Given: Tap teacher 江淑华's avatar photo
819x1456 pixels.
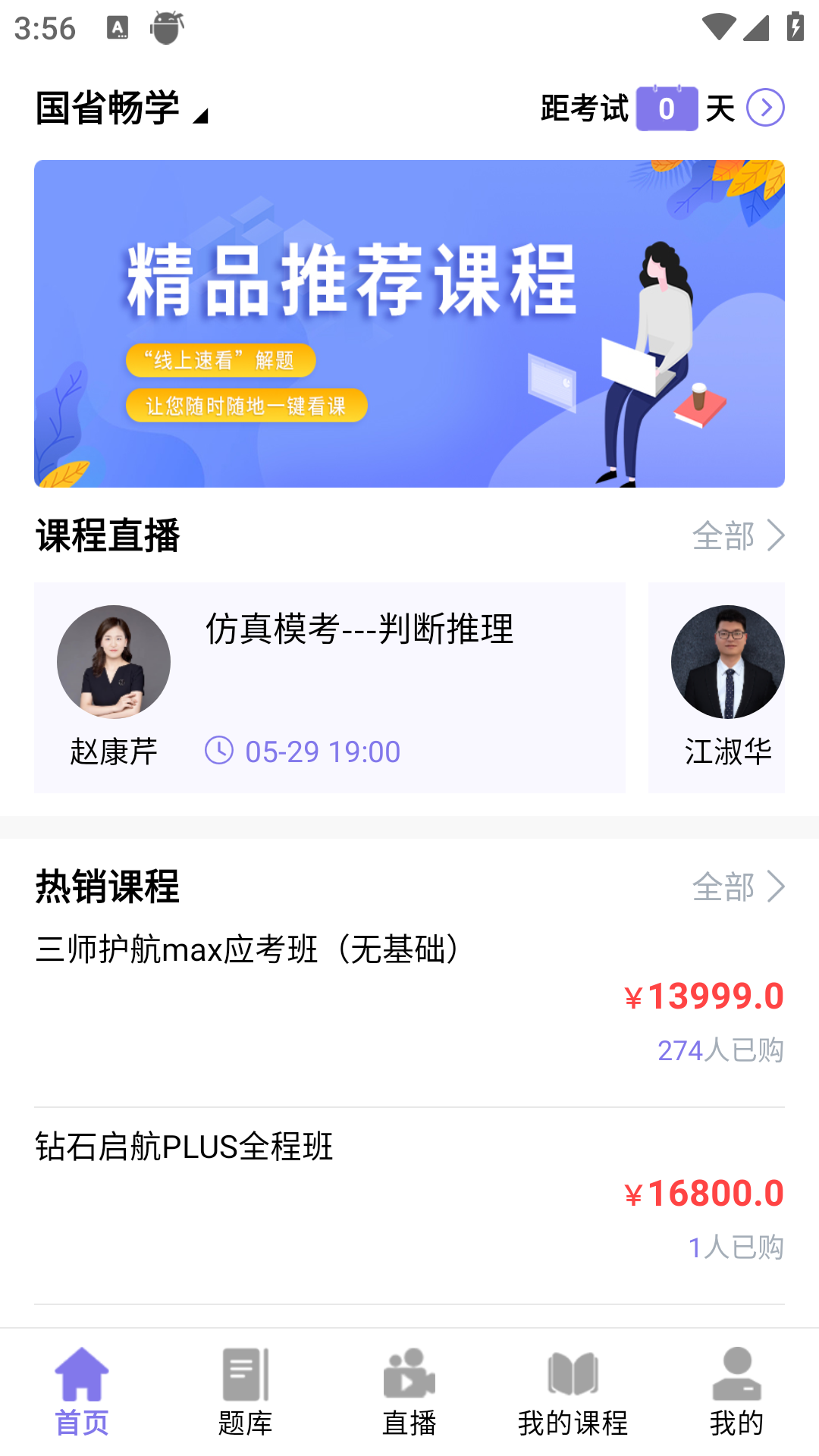Looking at the screenshot, I should click(x=727, y=661).
